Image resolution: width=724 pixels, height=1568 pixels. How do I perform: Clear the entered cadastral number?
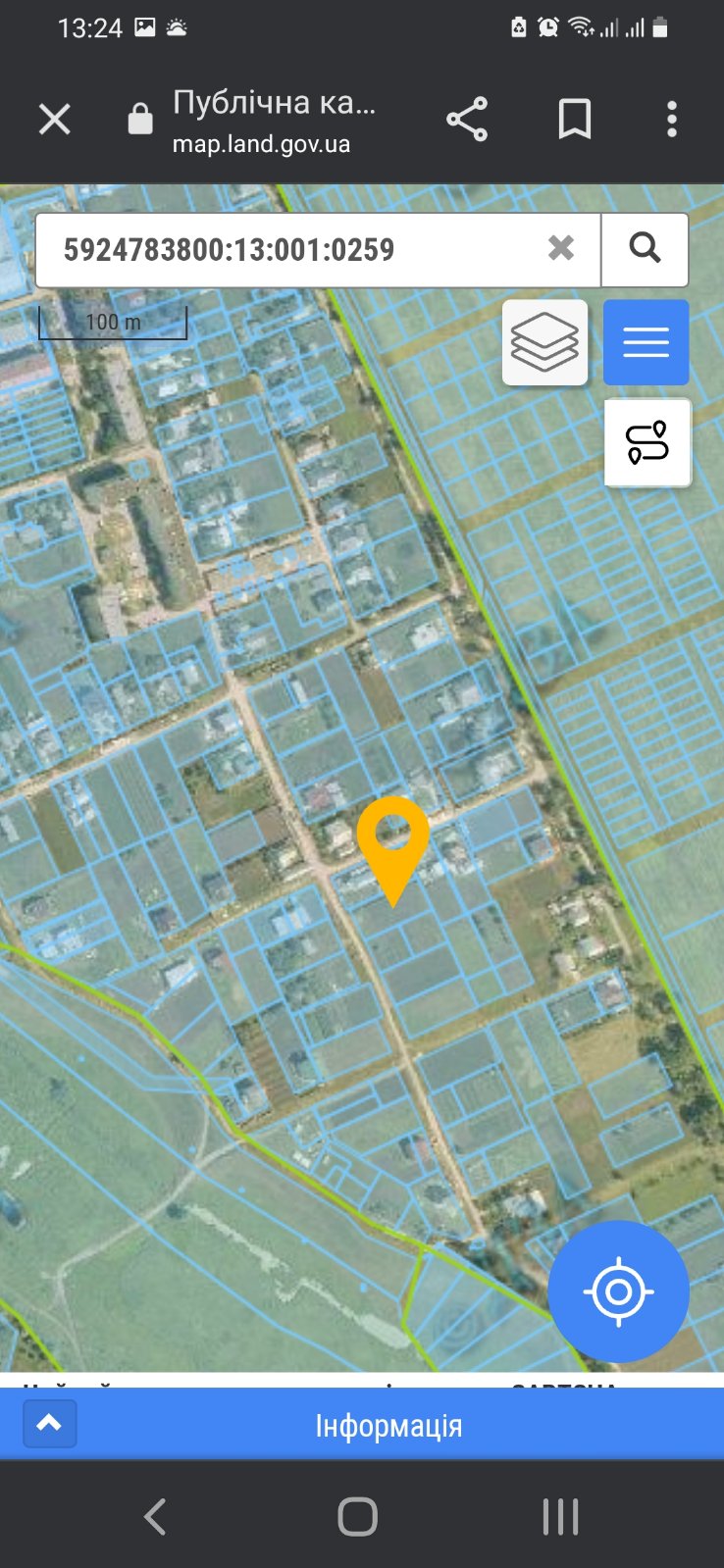pyautogui.click(x=561, y=248)
